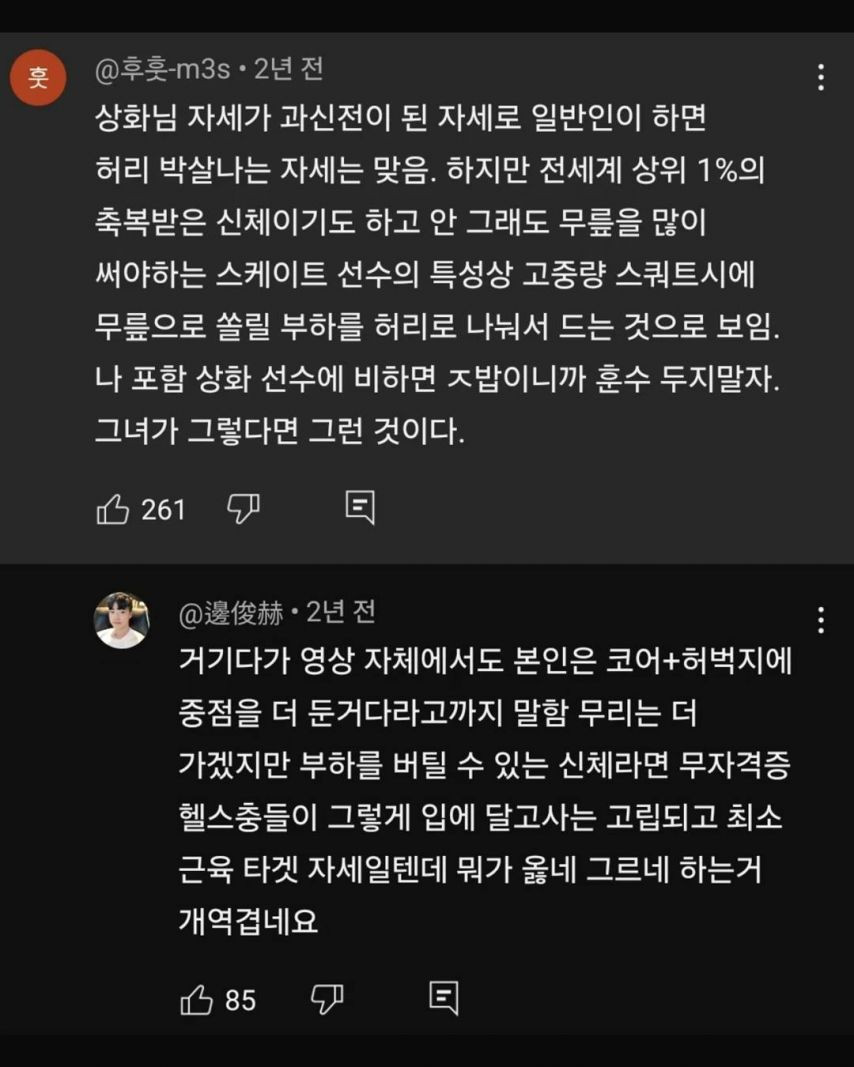Viewport: 854px width, 1067px height.
Task: Open @邊俊赫's profile photo
Action: point(122,620)
